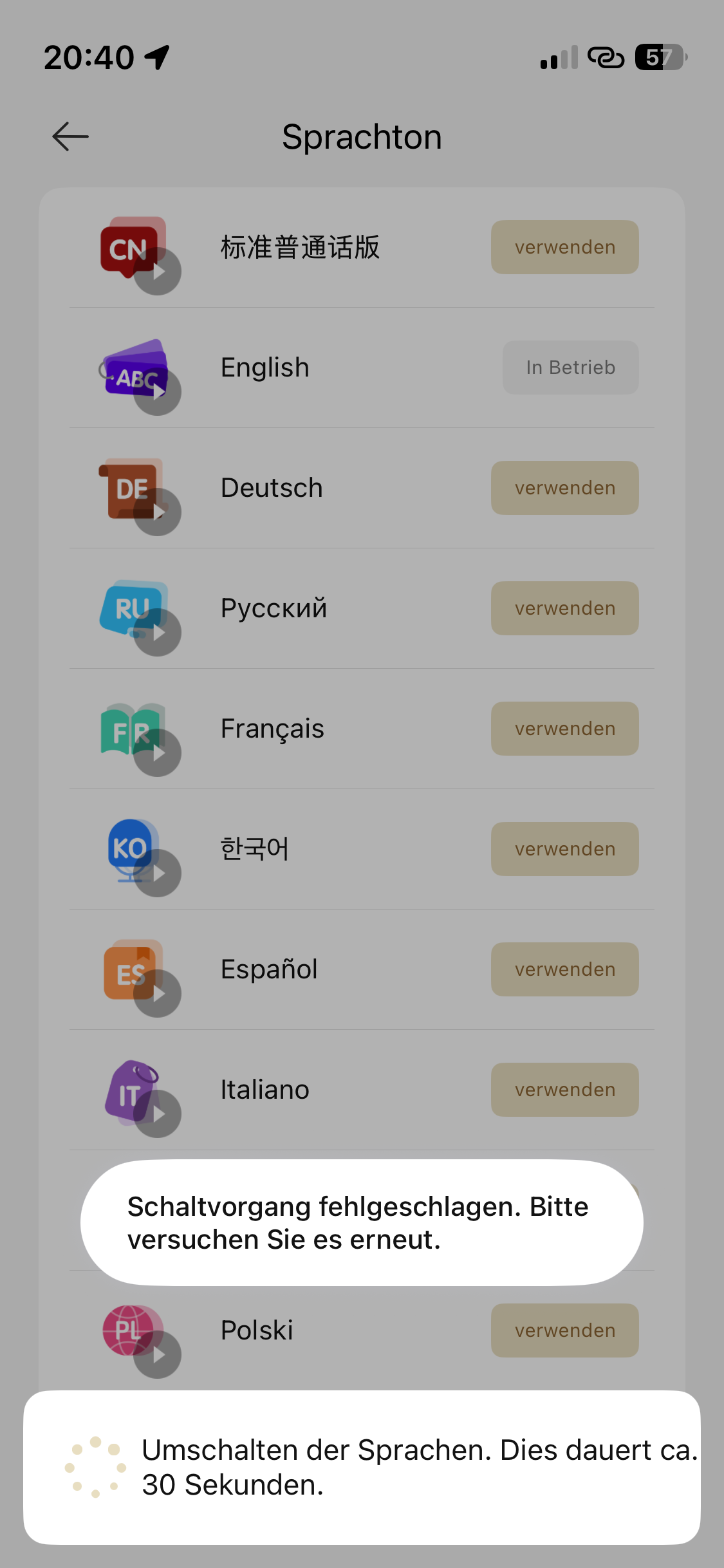The width and height of the screenshot is (724, 1568).
Task: Preview the Español voice sample
Action: click(158, 994)
